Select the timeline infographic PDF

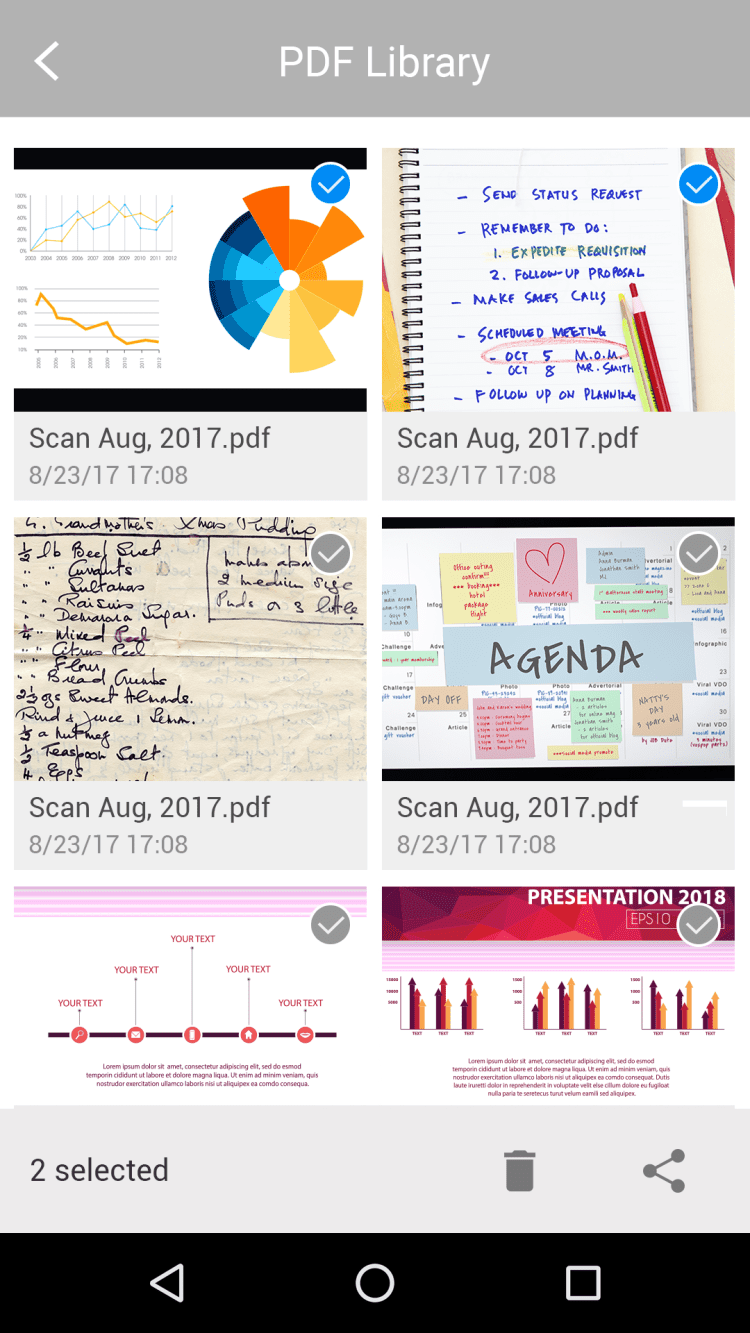(330, 925)
